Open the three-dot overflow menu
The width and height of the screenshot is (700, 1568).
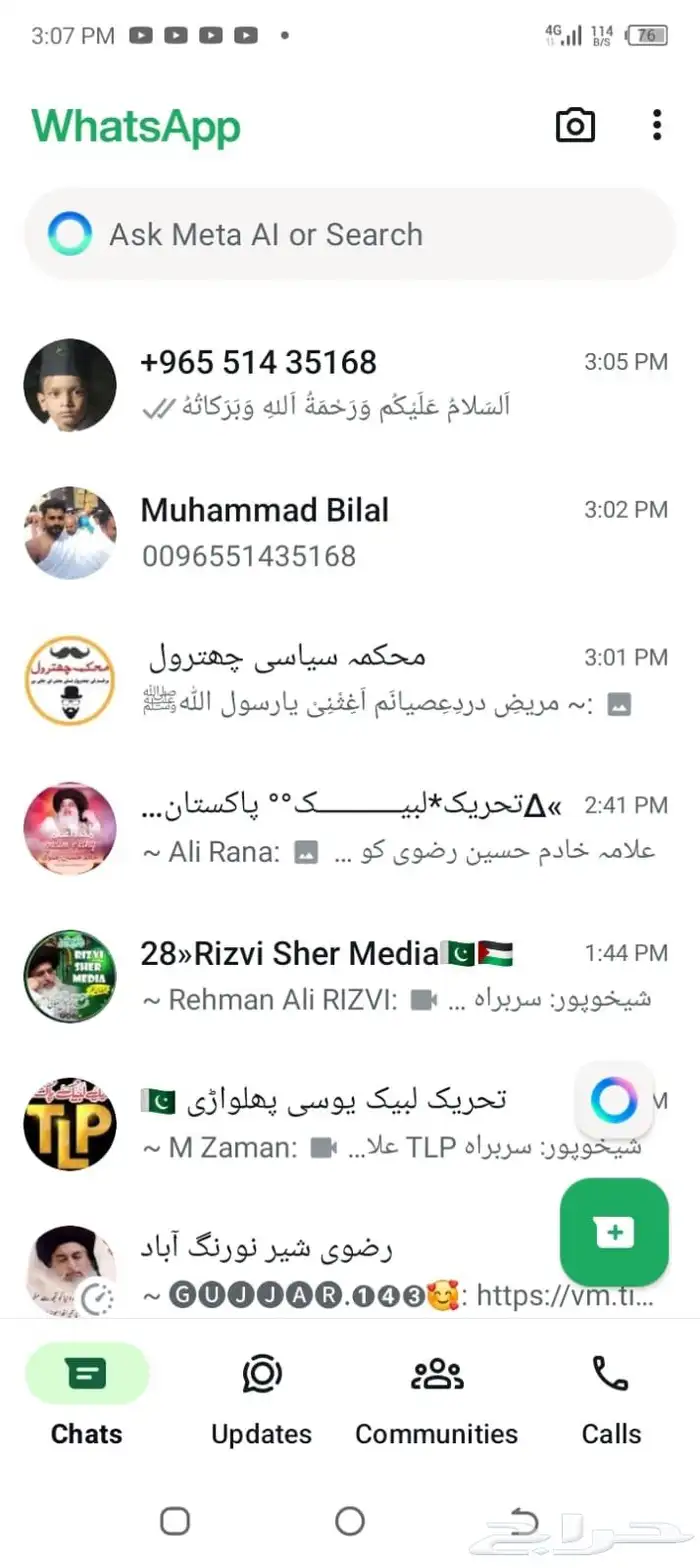click(656, 126)
